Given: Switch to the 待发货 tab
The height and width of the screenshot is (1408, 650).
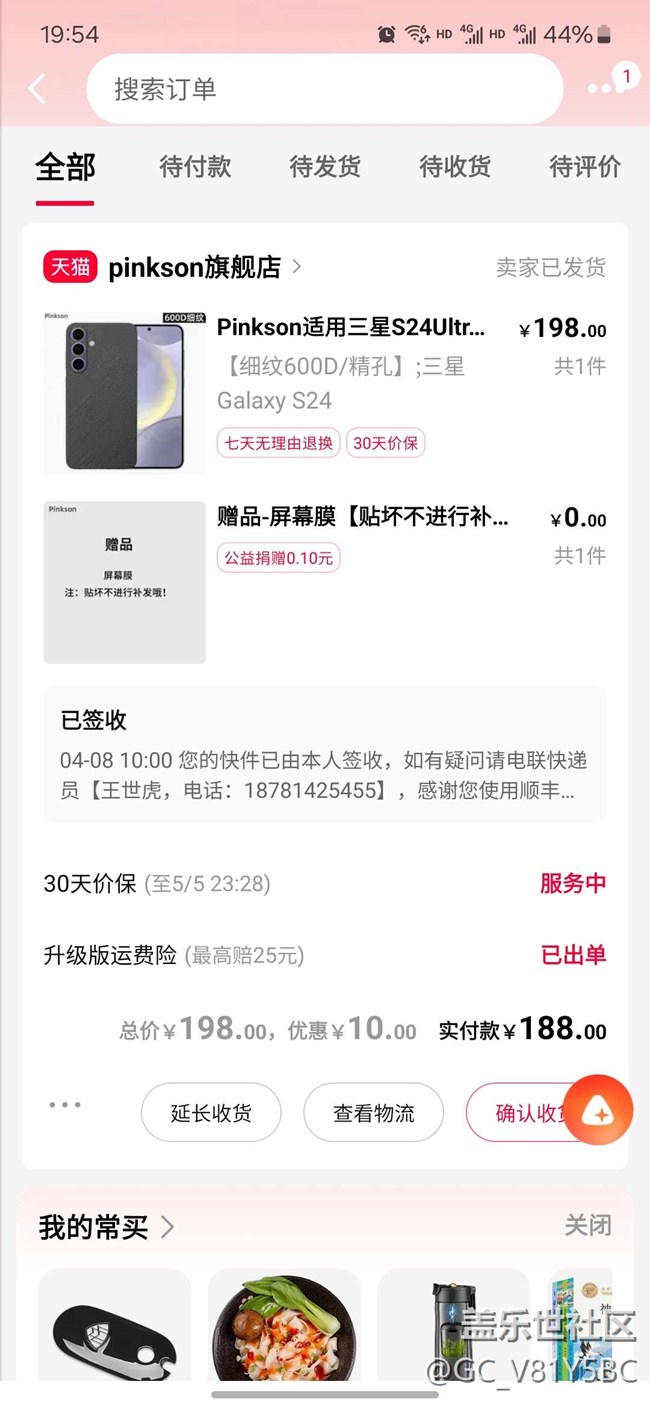Looking at the screenshot, I should 325,167.
